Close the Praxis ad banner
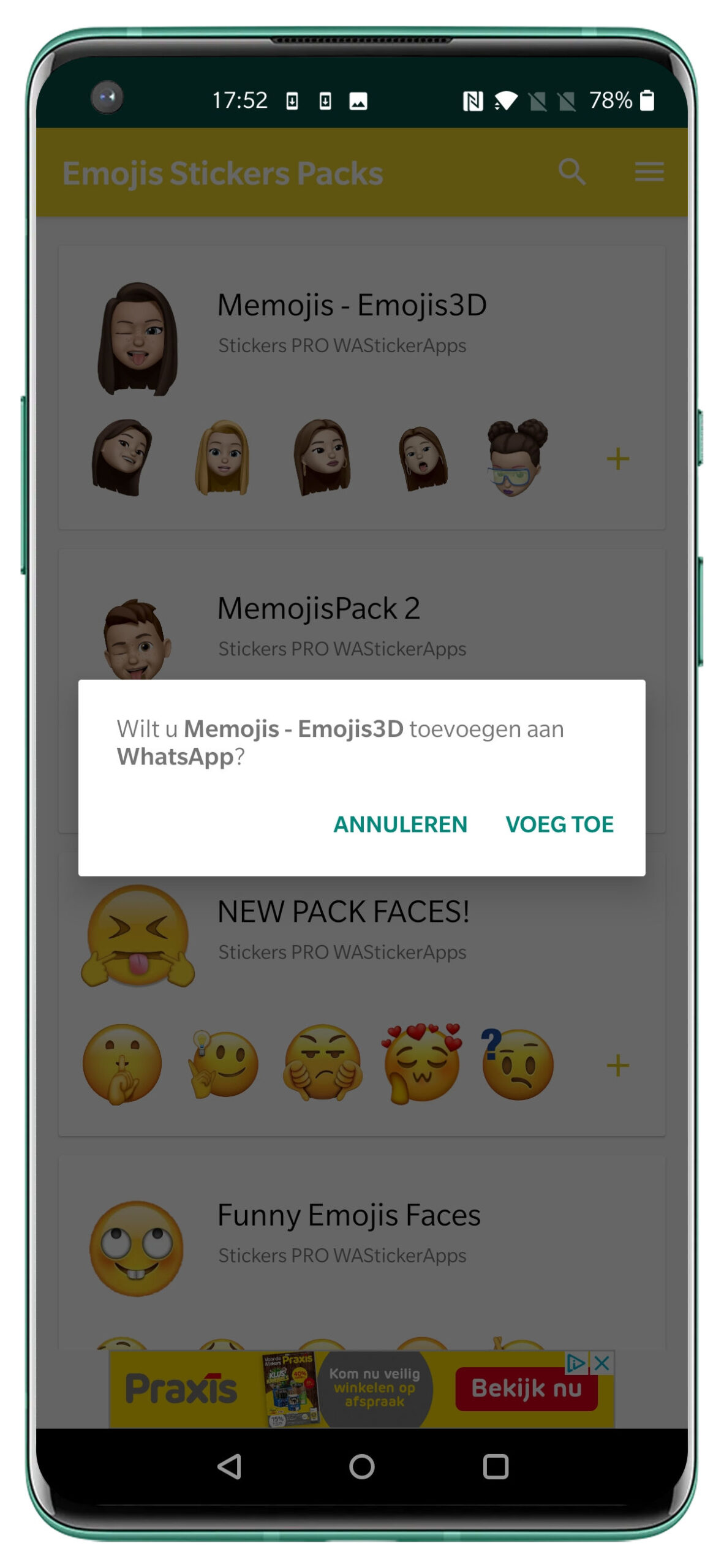The image size is (724, 1568). pos(601,1362)
